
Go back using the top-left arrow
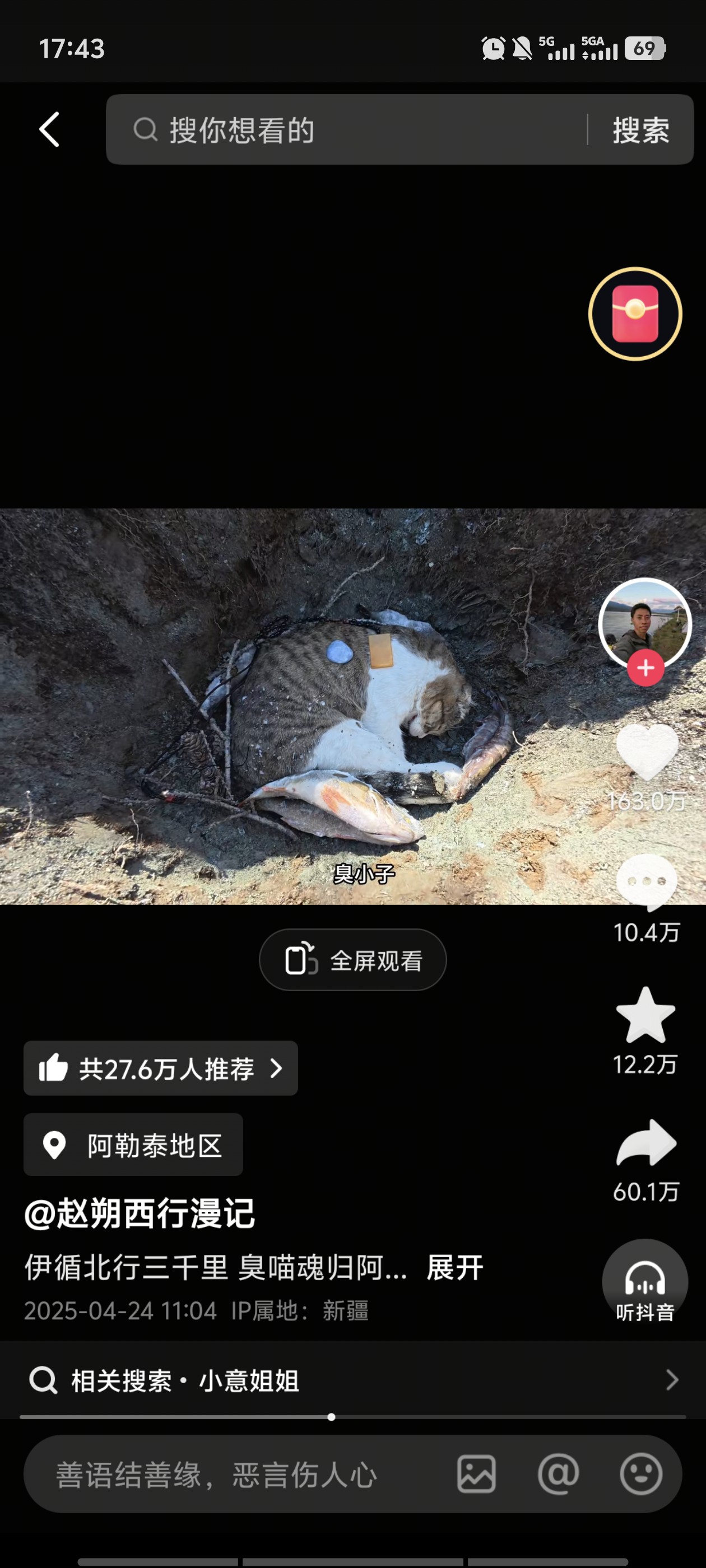[x=49, y=129]
